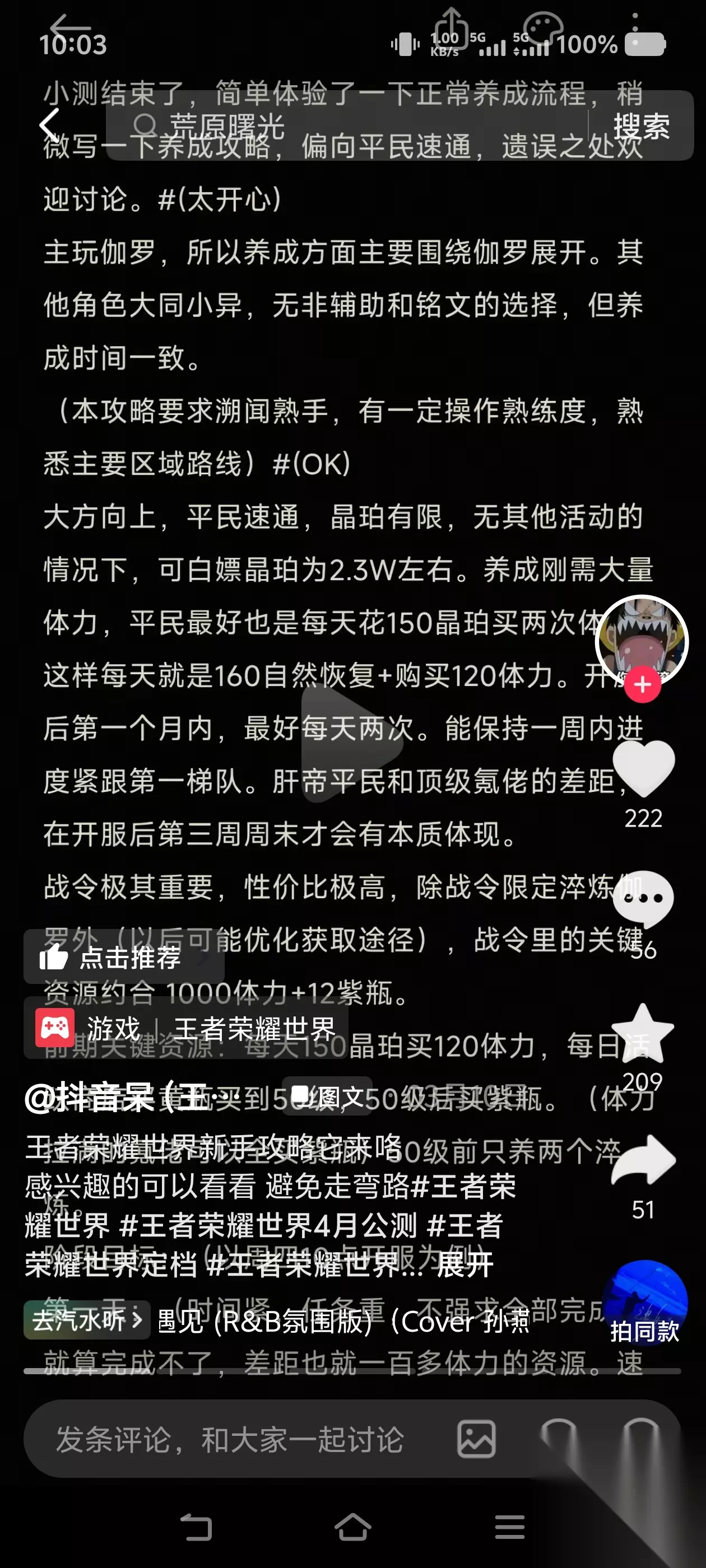Screen dimensions: 706x1568
Task: Open the 荒原曙光 search field
Action: pyautogui.click(x=347, y=126)
